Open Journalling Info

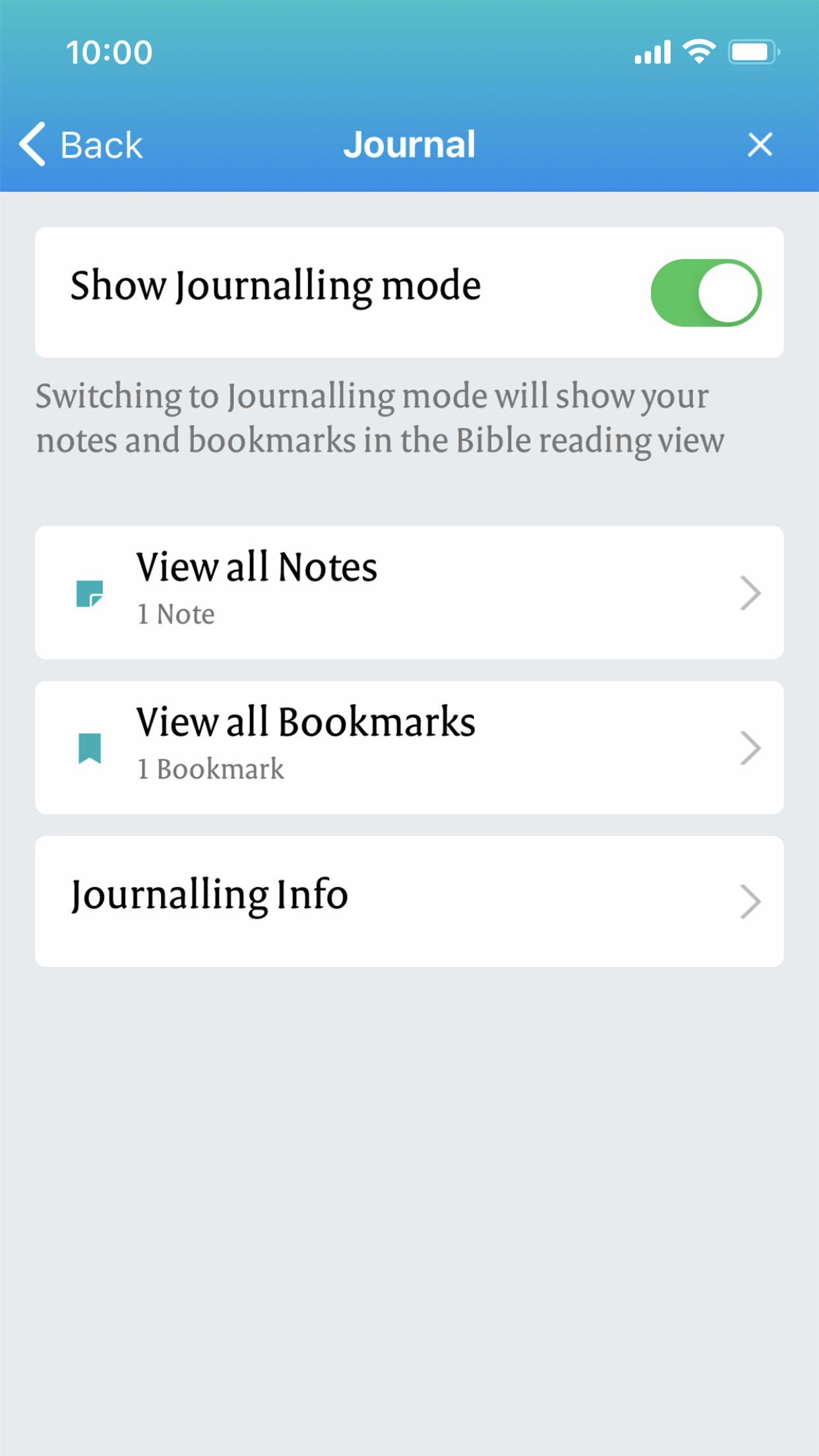point(409,901)
